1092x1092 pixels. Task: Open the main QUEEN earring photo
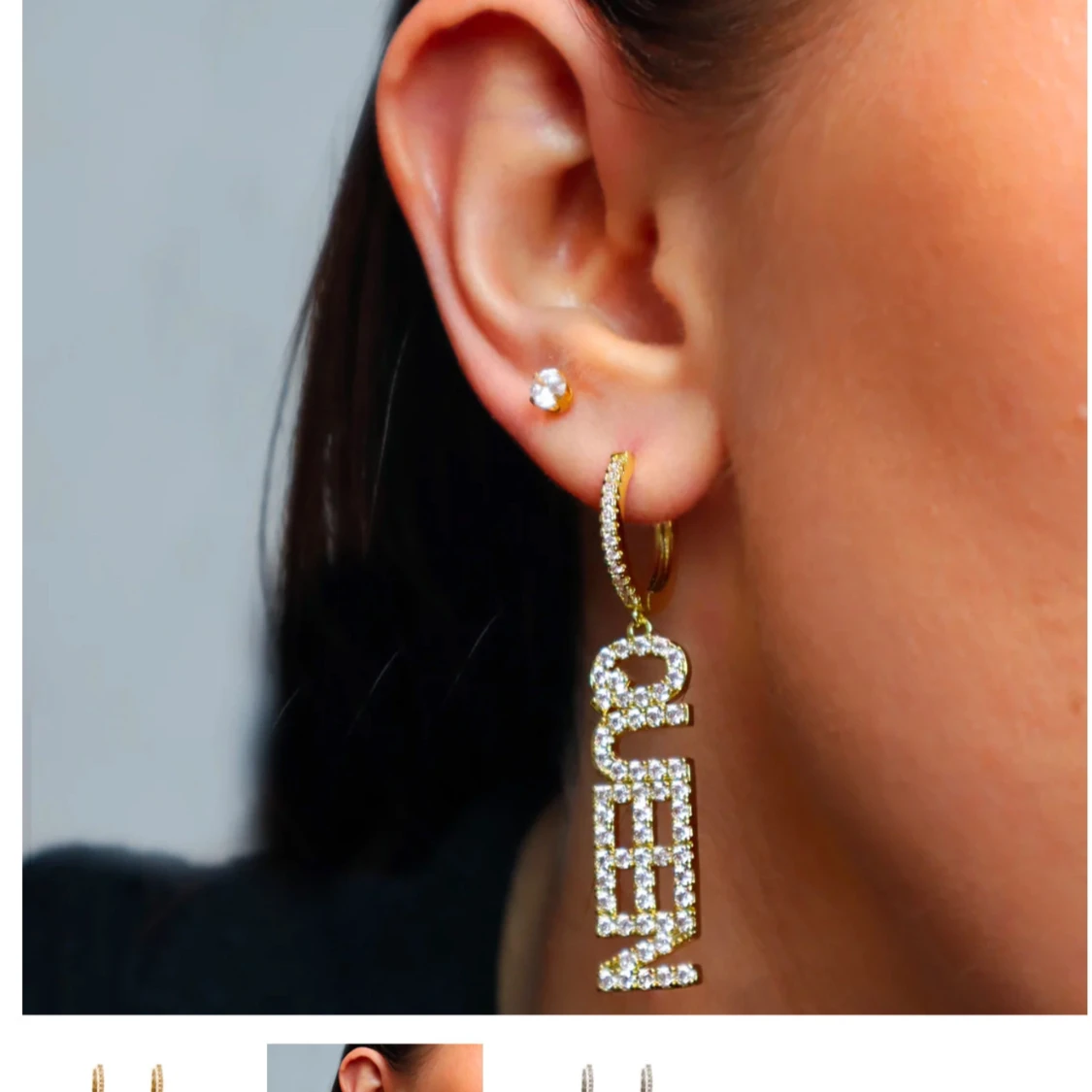pyautogui.click(x=554, y=507)
